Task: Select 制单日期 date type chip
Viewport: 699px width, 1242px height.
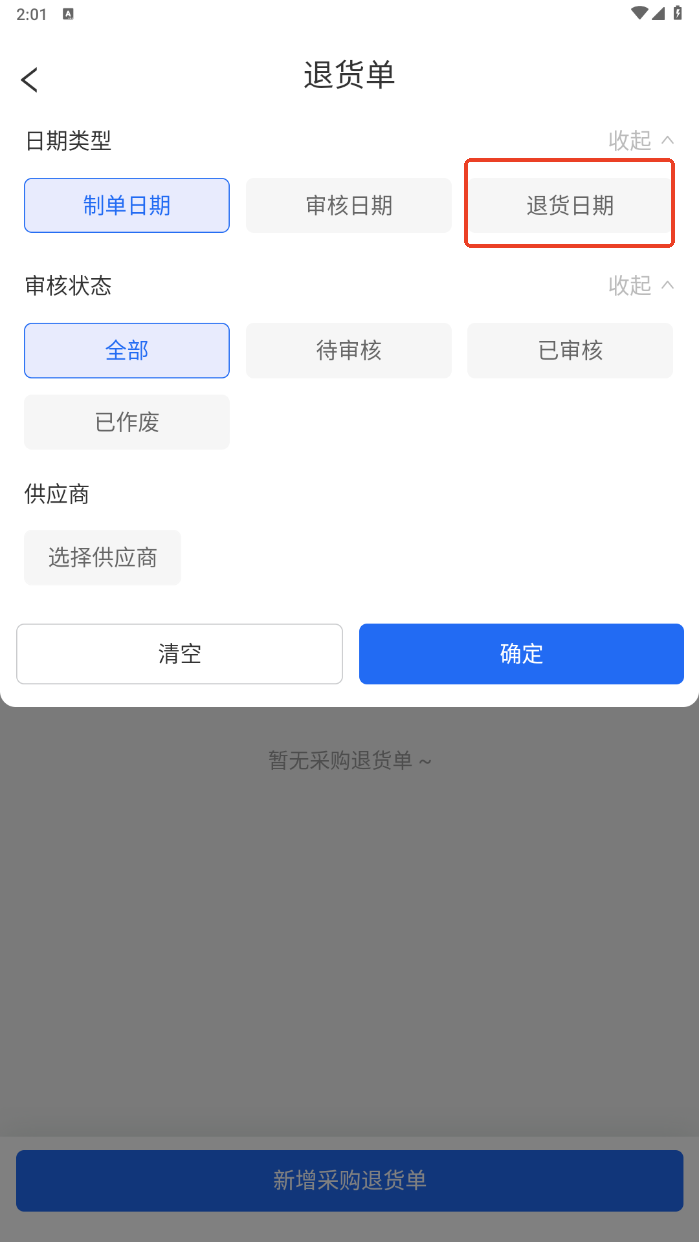Action: tap(127, 206)
